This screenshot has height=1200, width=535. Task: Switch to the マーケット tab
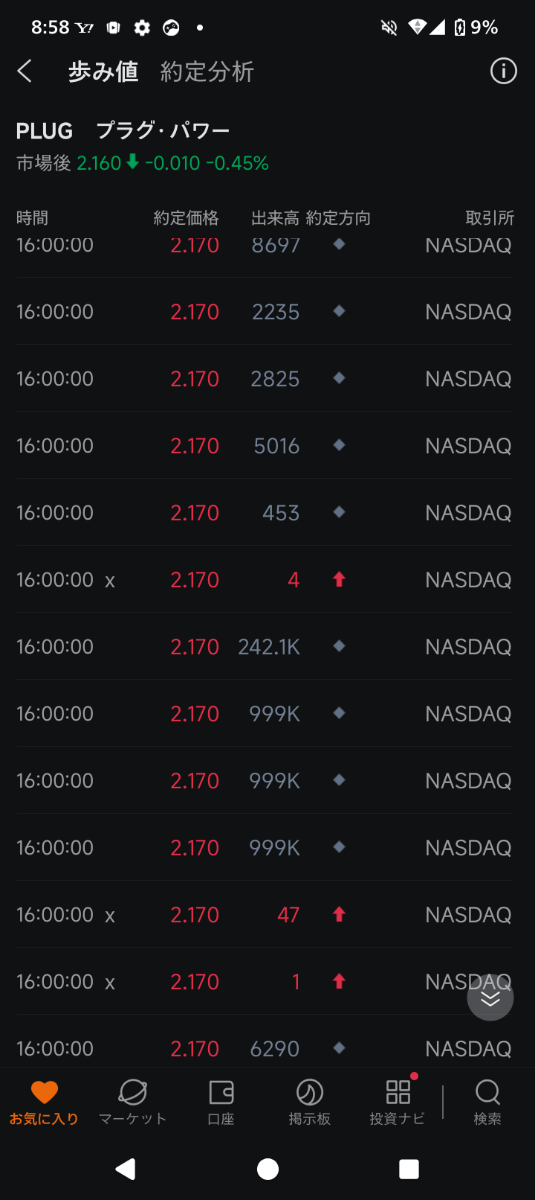pos(132,1103)
